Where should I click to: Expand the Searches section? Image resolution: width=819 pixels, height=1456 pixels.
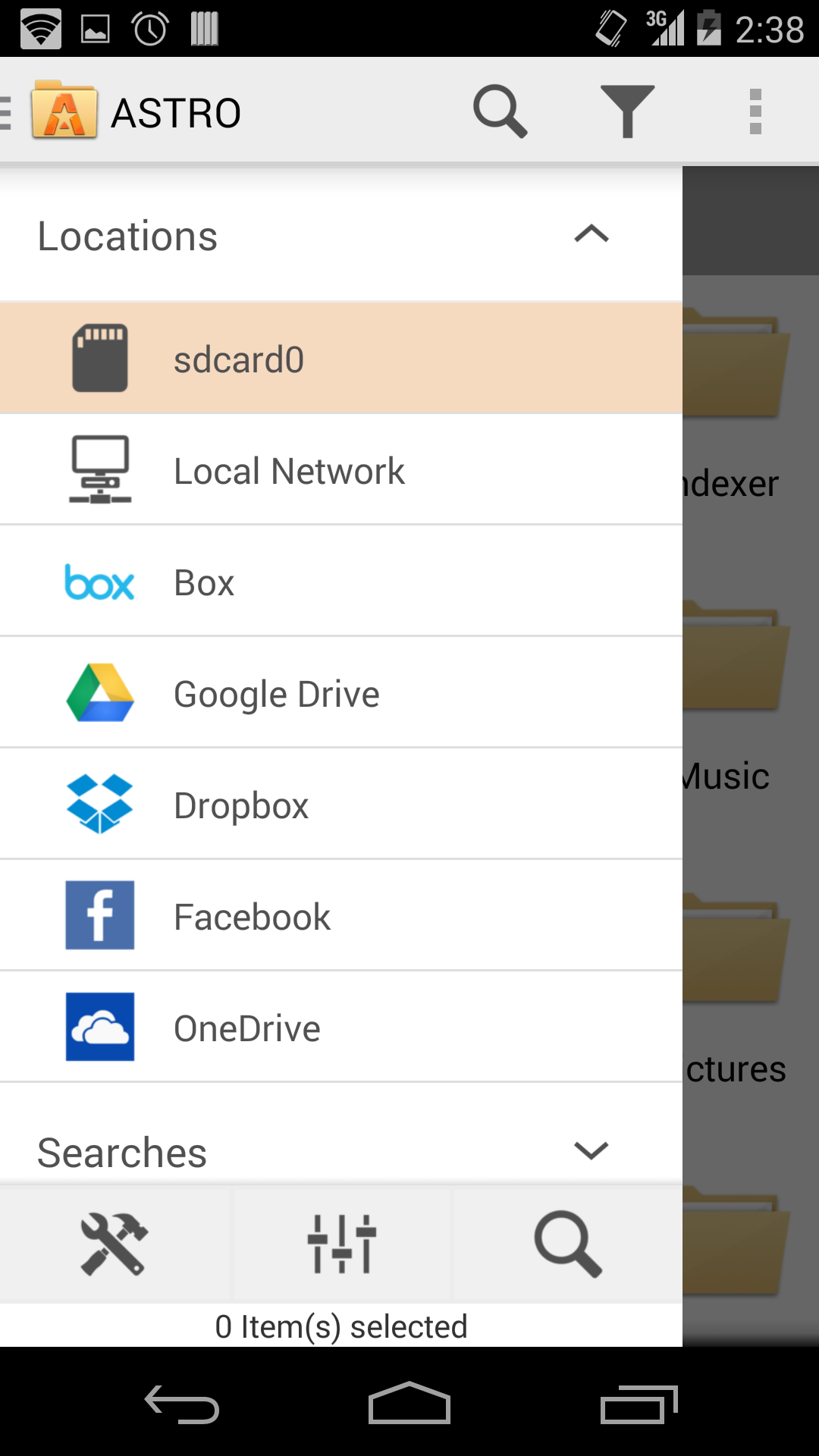point(590,1150)
